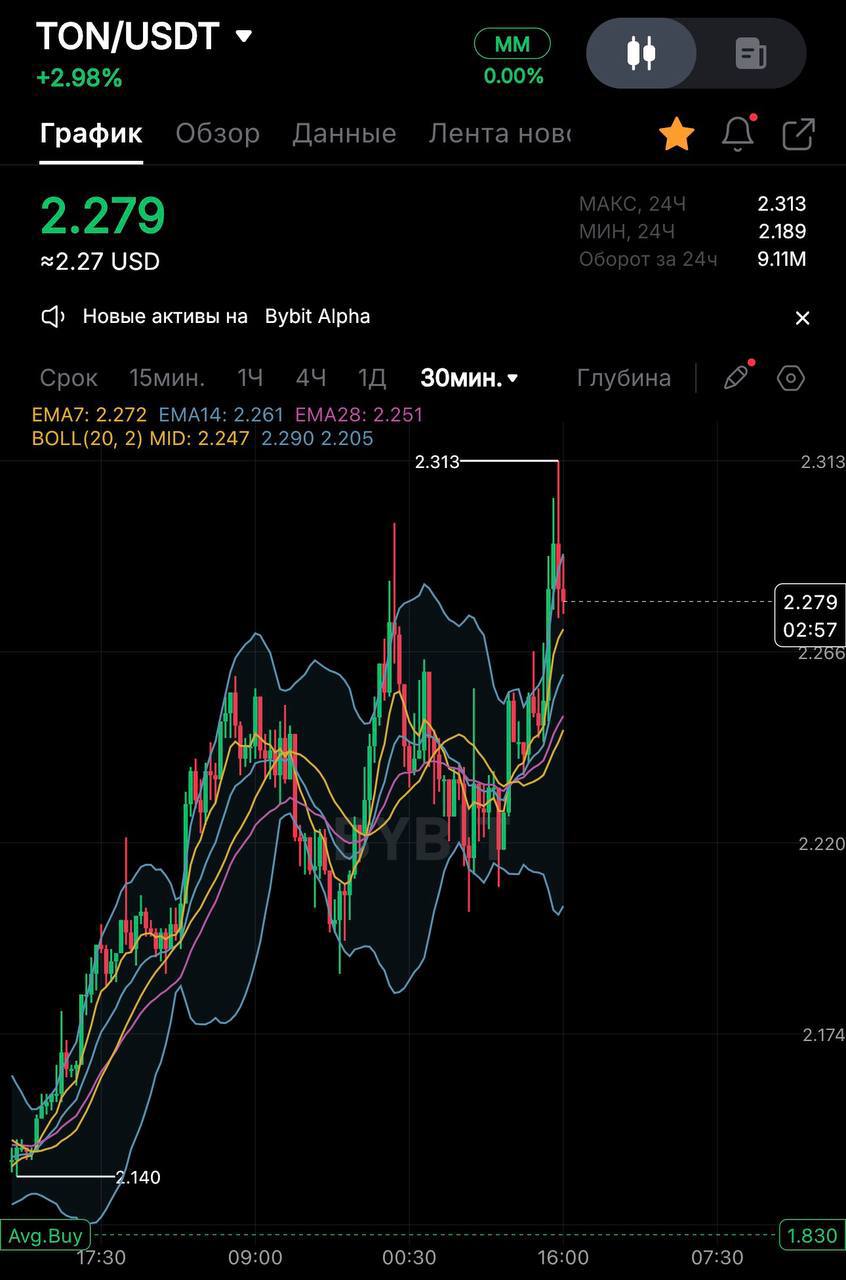Choose the 4Ч timeframe
The image size is (846, 1280).
311,378
